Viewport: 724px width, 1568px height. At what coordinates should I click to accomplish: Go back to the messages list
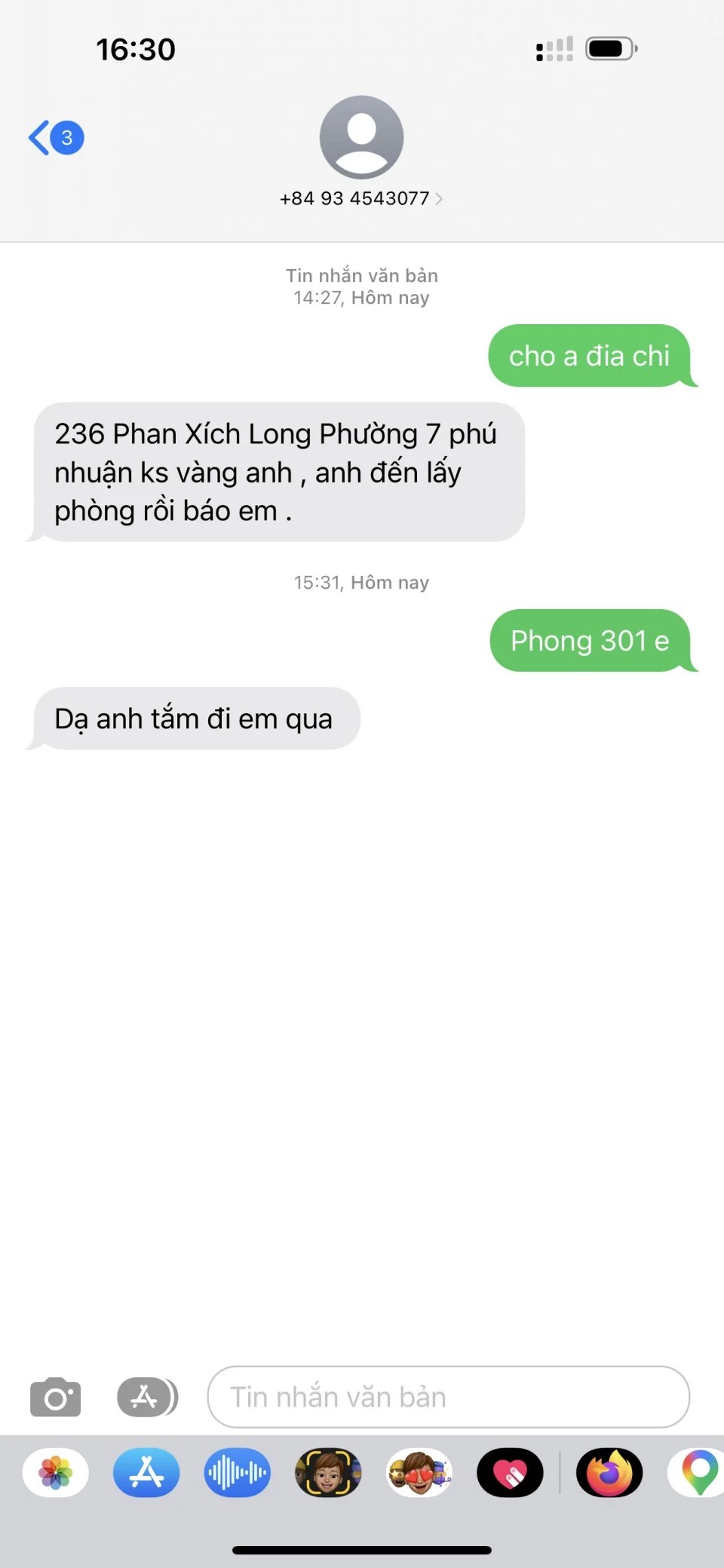(54, 138)
